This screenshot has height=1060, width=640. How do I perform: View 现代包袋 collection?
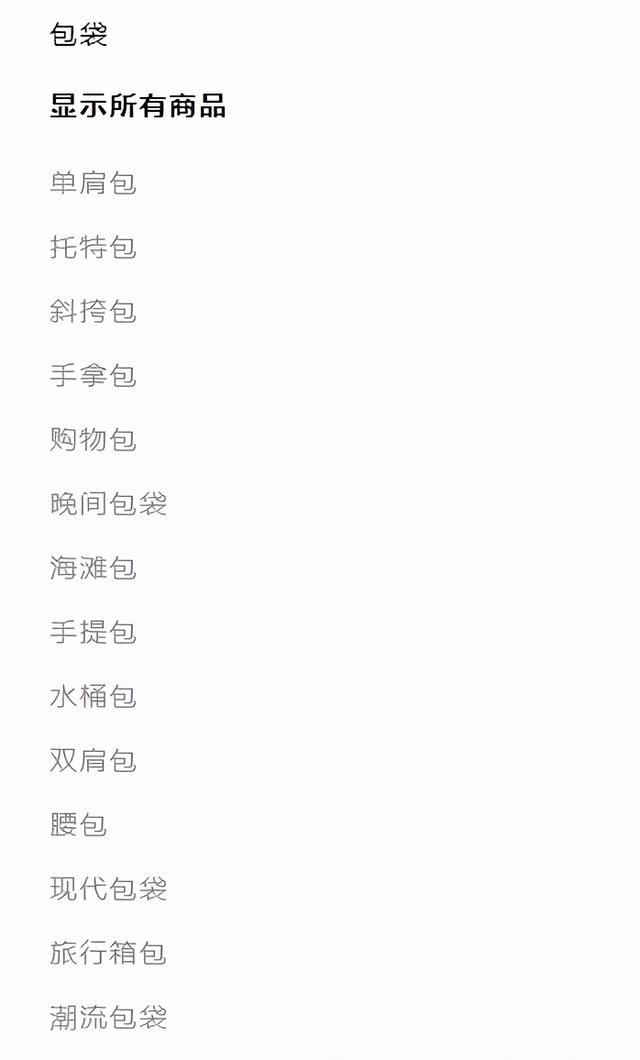point(108,890)
